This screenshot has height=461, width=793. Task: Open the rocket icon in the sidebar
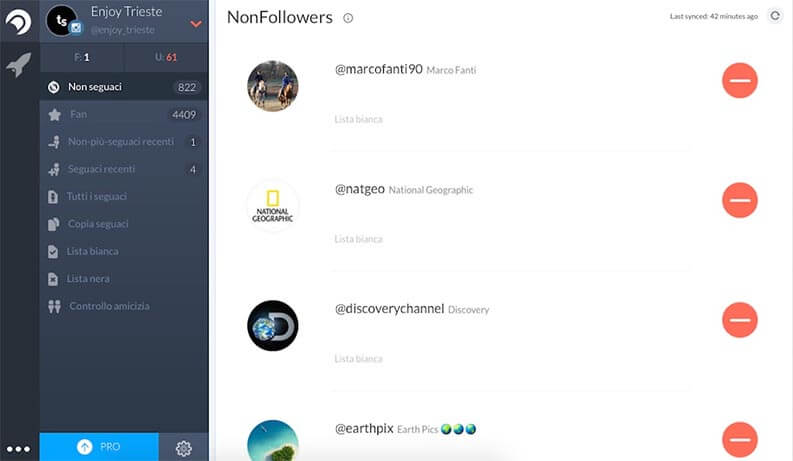coord(19,64)
